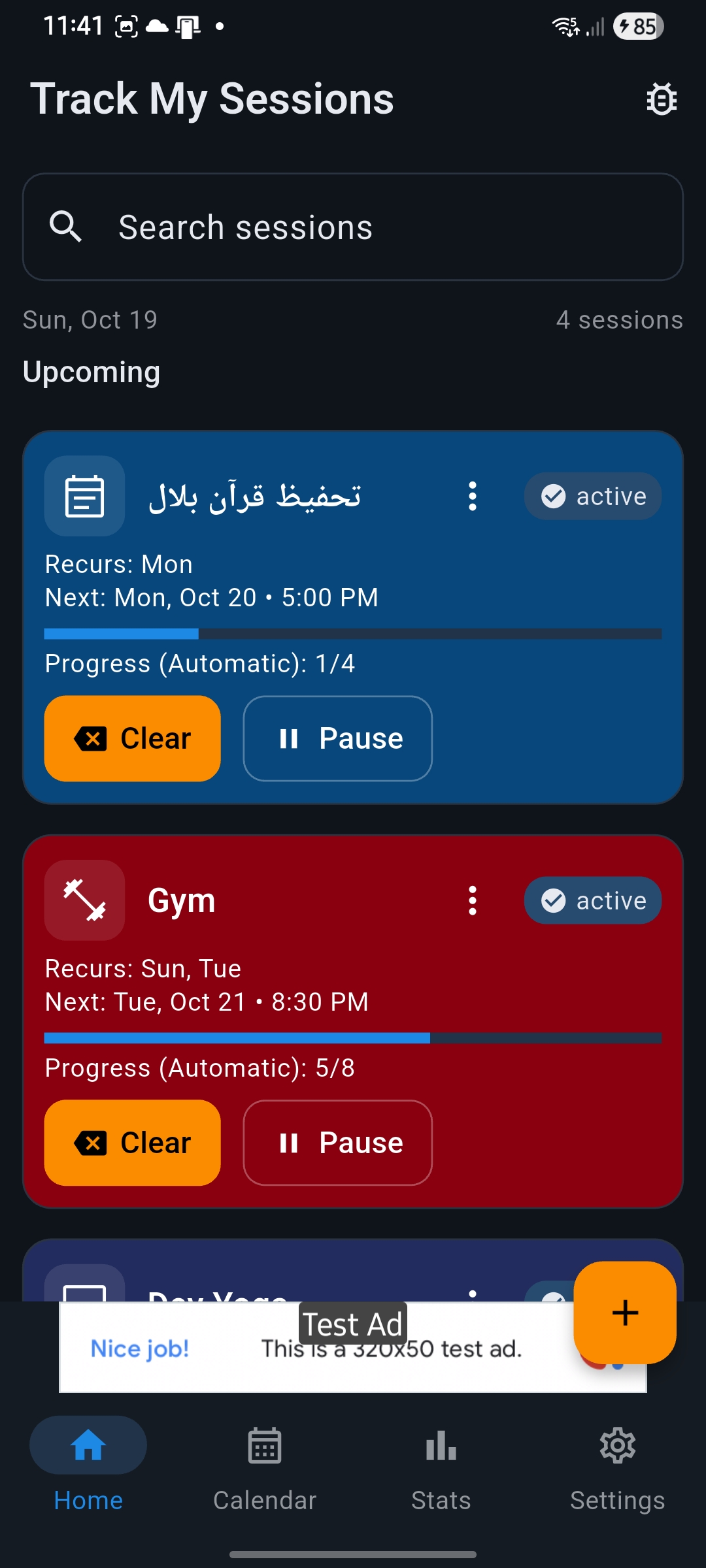Screen dimensions: 706x1568
Task: Tap the active chip on the Gym card
Action: pos(593,901)
